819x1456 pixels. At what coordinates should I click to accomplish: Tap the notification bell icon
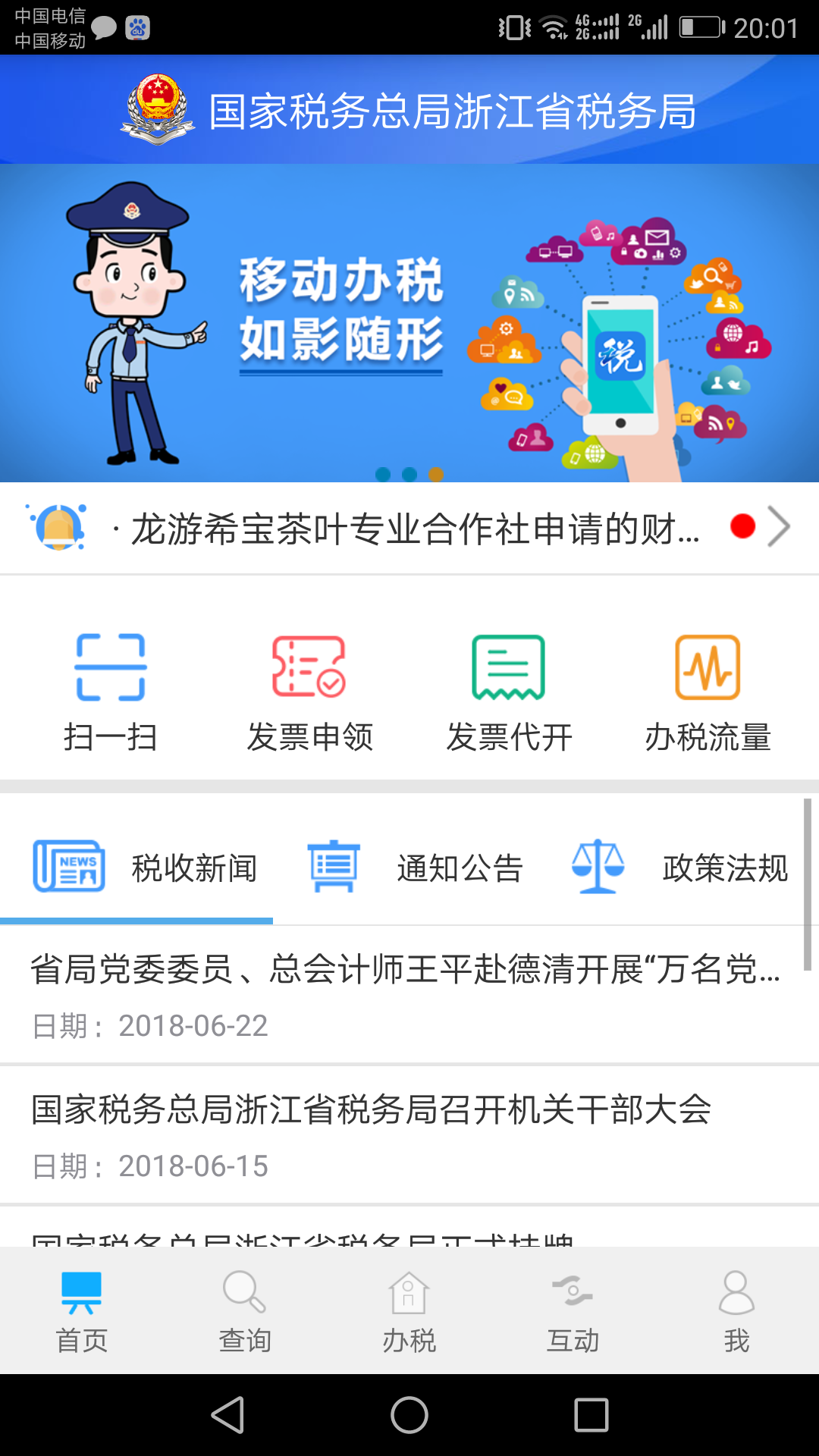click(x=55, y=526)
